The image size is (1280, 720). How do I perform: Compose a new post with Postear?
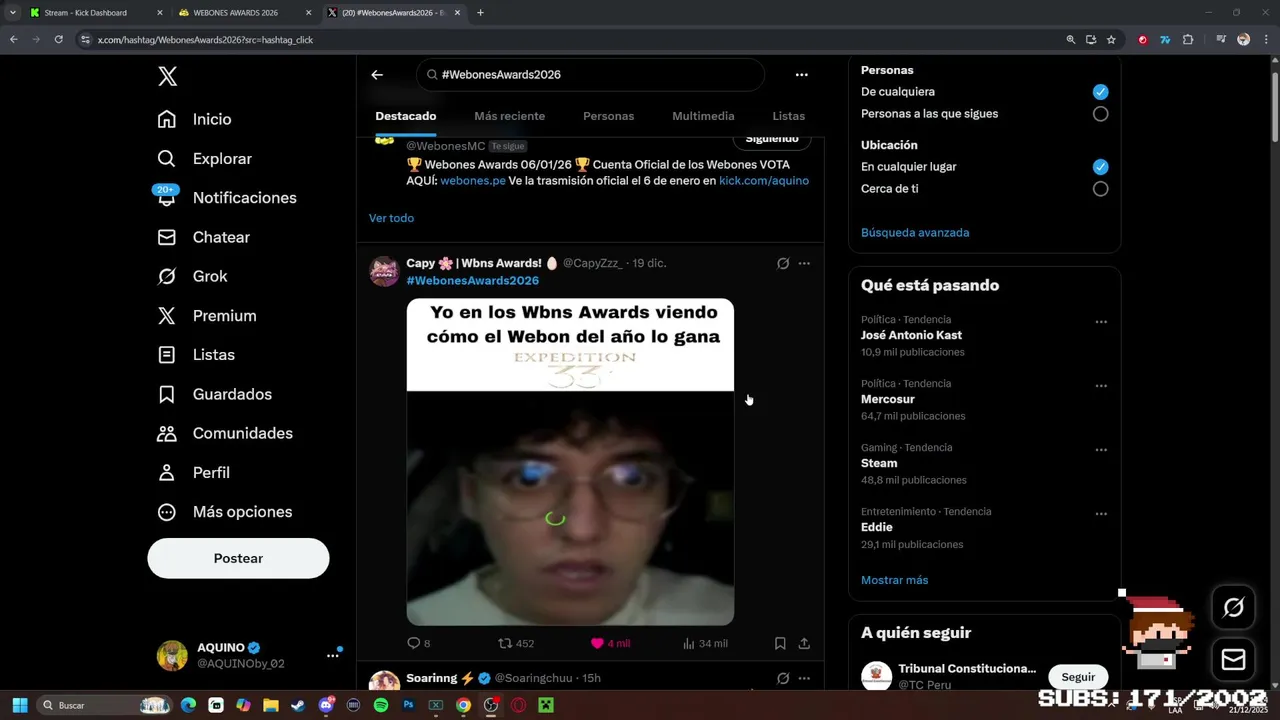tap(238, 559)
